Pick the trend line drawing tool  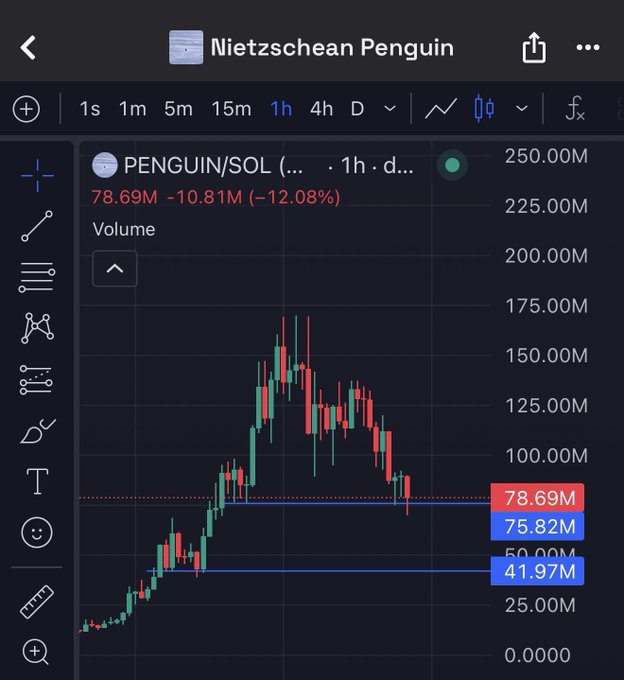(37, 226)
